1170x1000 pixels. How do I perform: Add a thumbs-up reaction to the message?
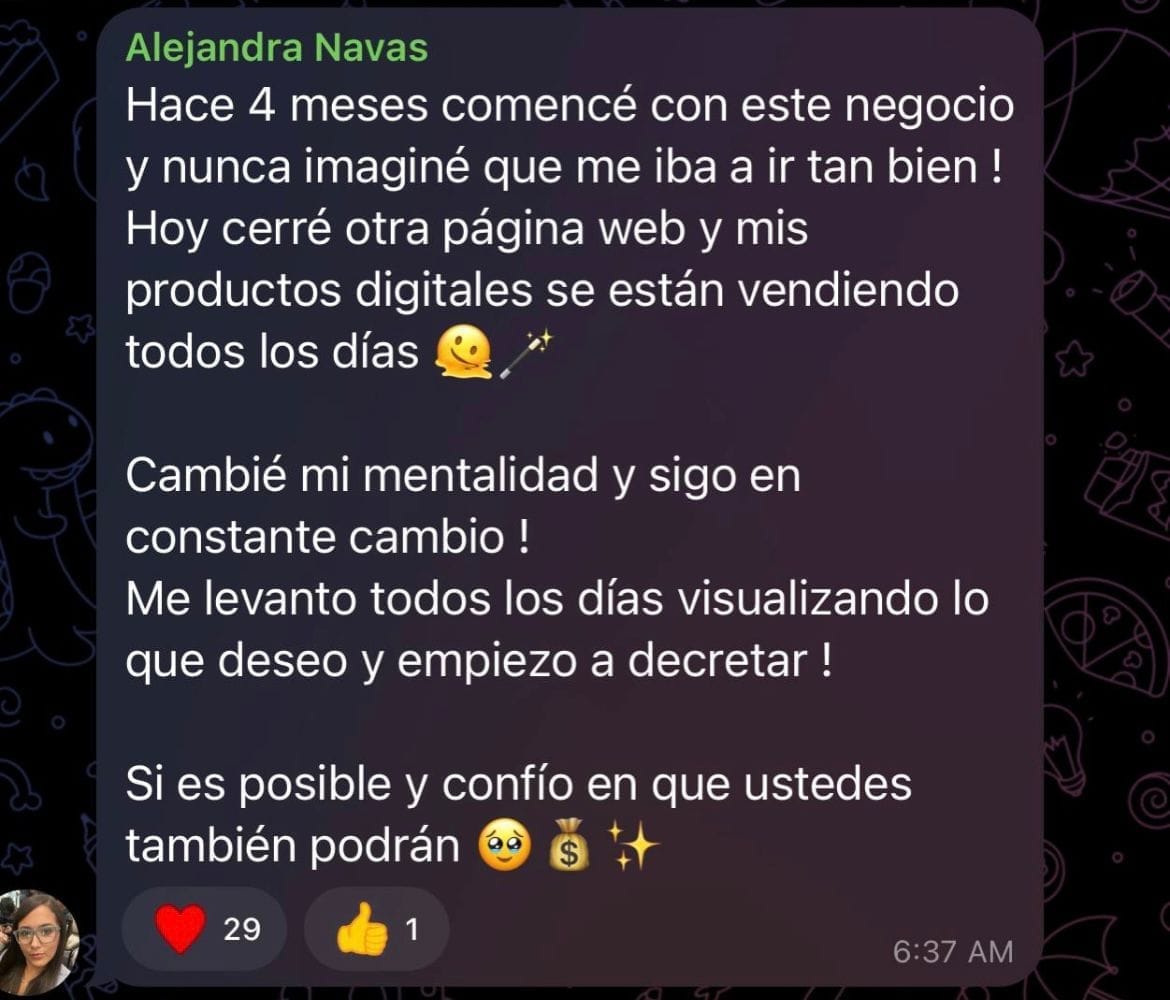point(376,929)
